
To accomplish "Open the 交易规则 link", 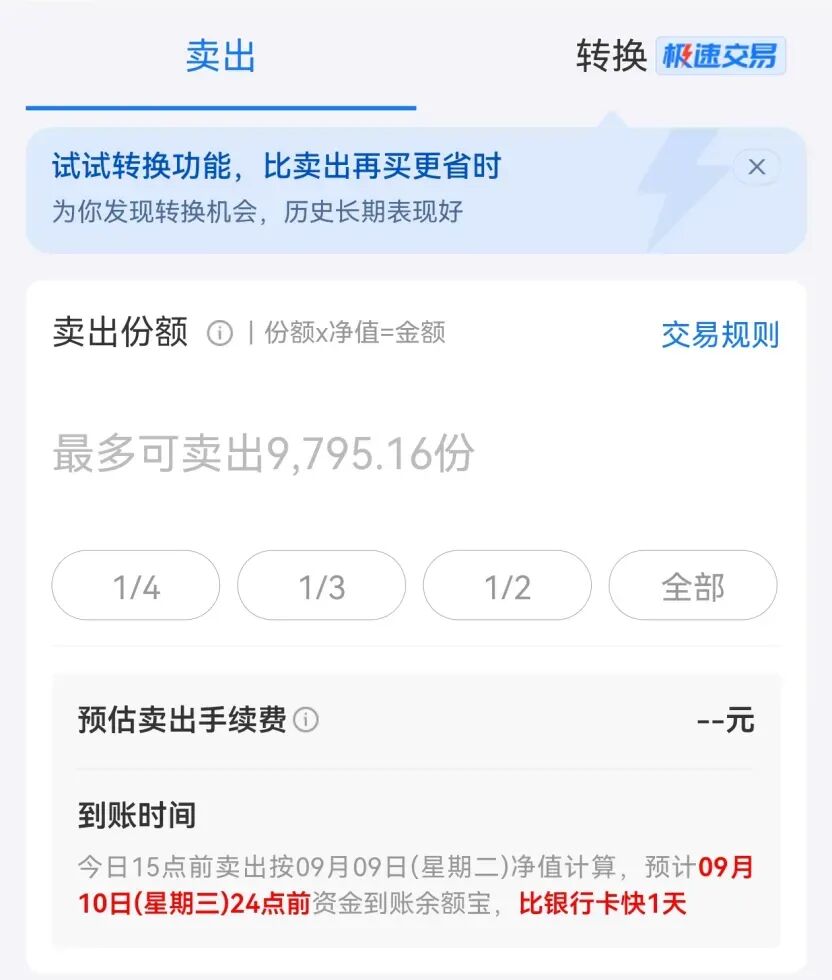I will [719, 335].
